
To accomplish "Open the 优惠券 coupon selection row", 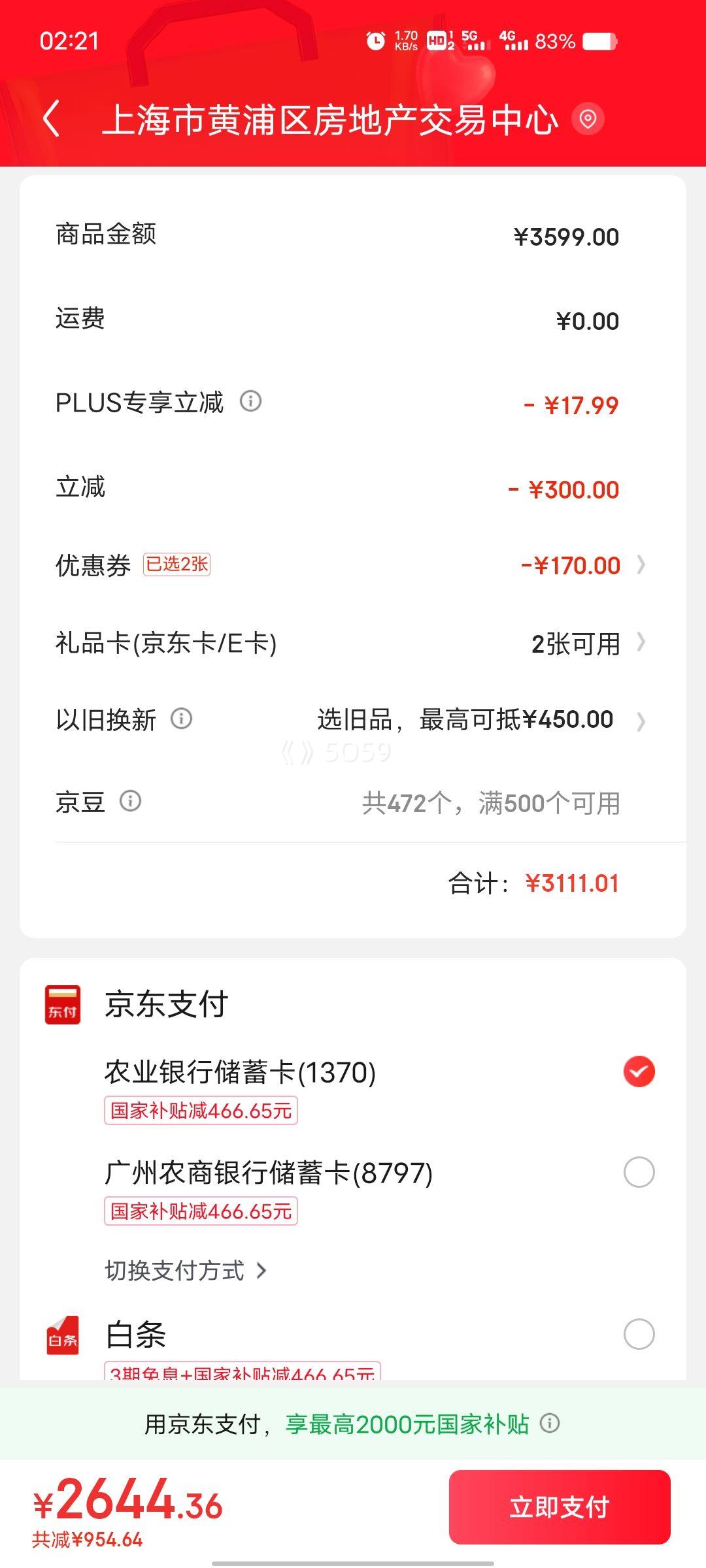I will [353, 565].
